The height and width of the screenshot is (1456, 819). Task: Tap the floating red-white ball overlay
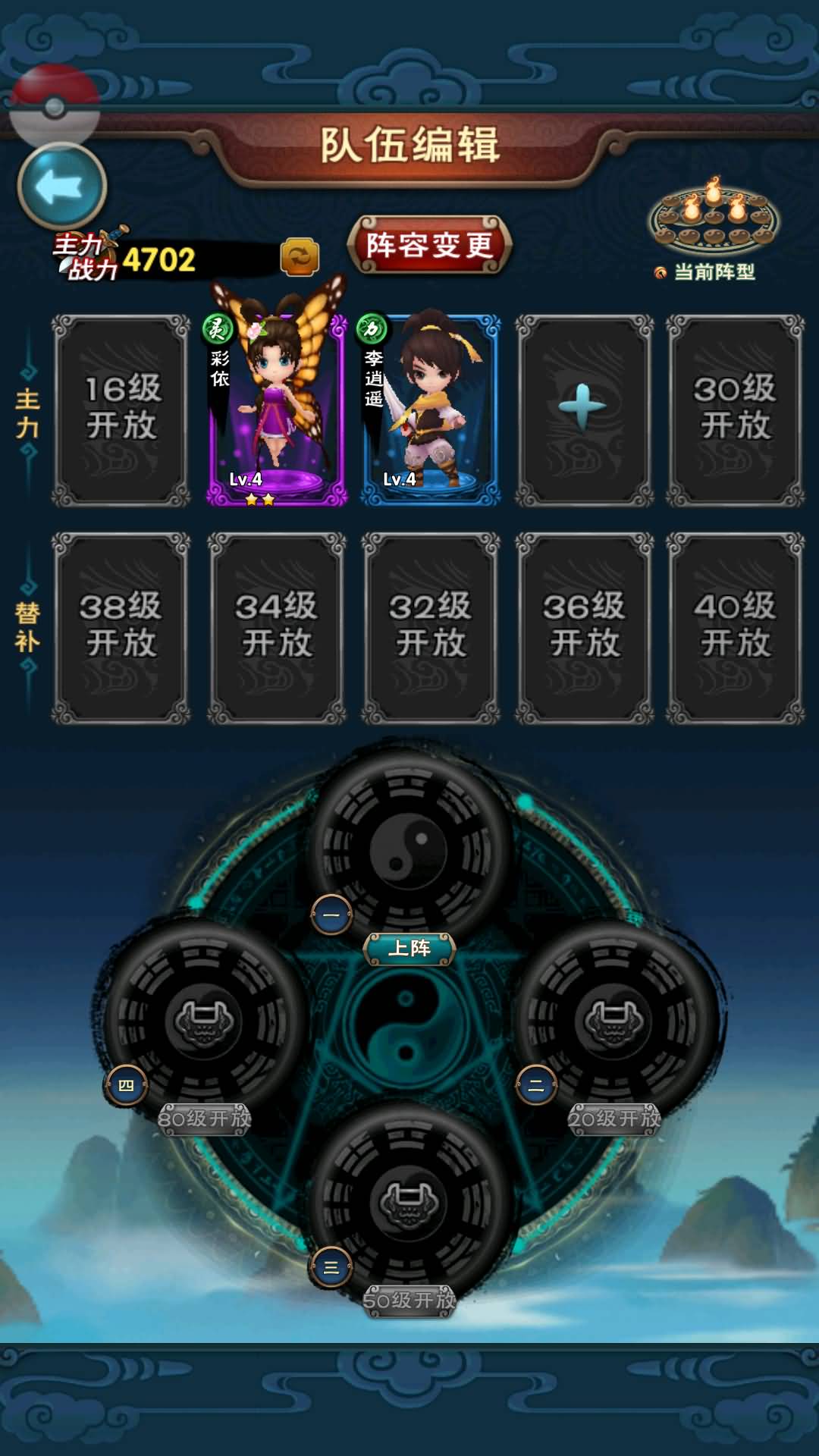tap(55, 106)
